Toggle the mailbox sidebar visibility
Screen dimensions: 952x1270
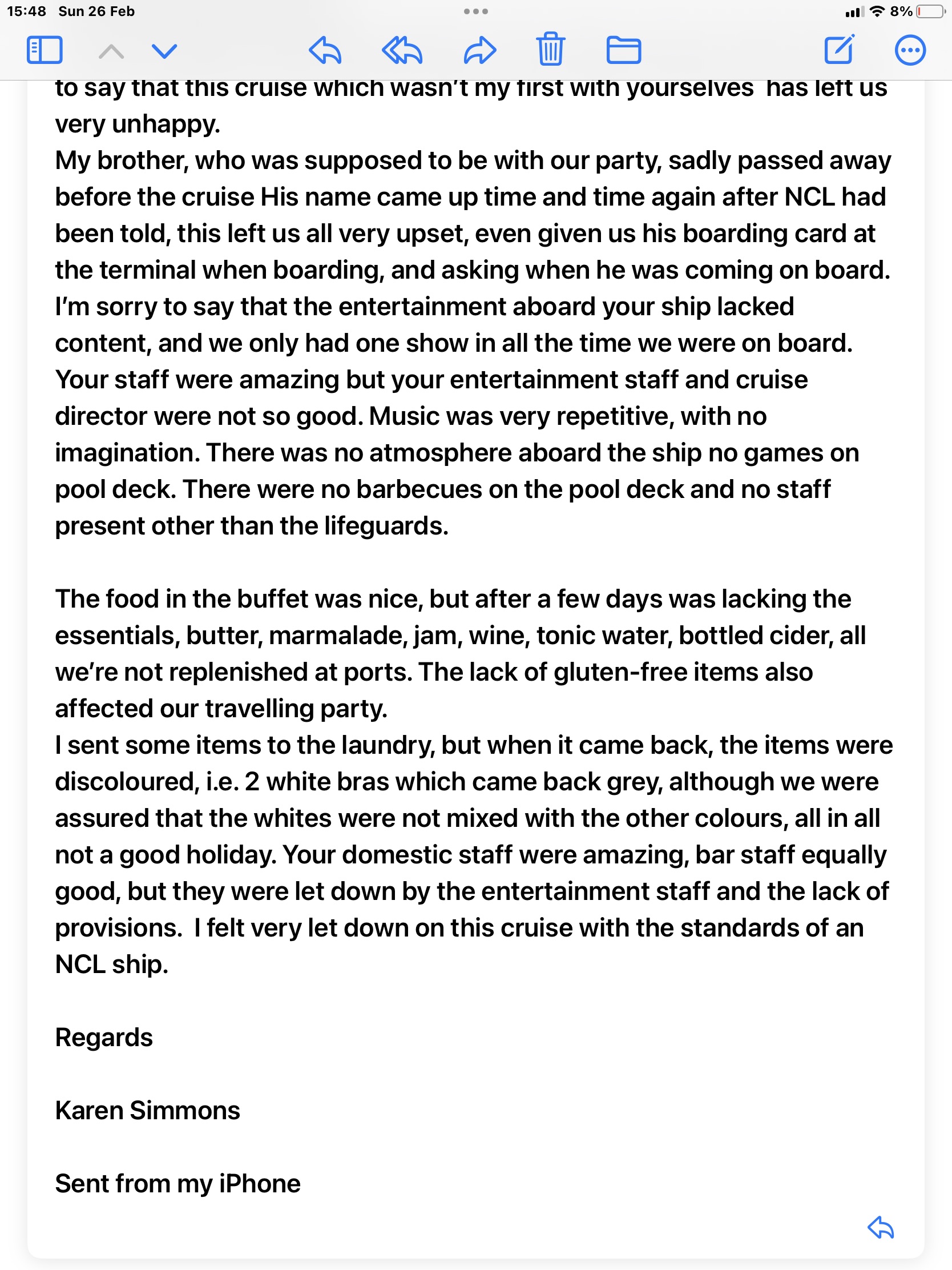tap(44, 50)
